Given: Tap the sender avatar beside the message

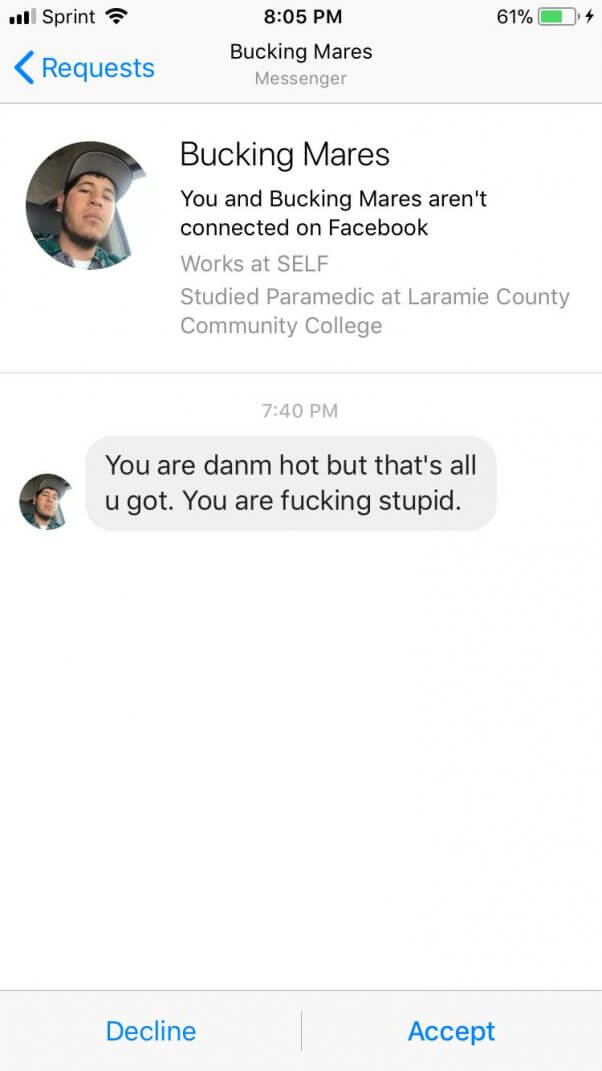Looking at the screenshot, I should (x=46, y=501).
